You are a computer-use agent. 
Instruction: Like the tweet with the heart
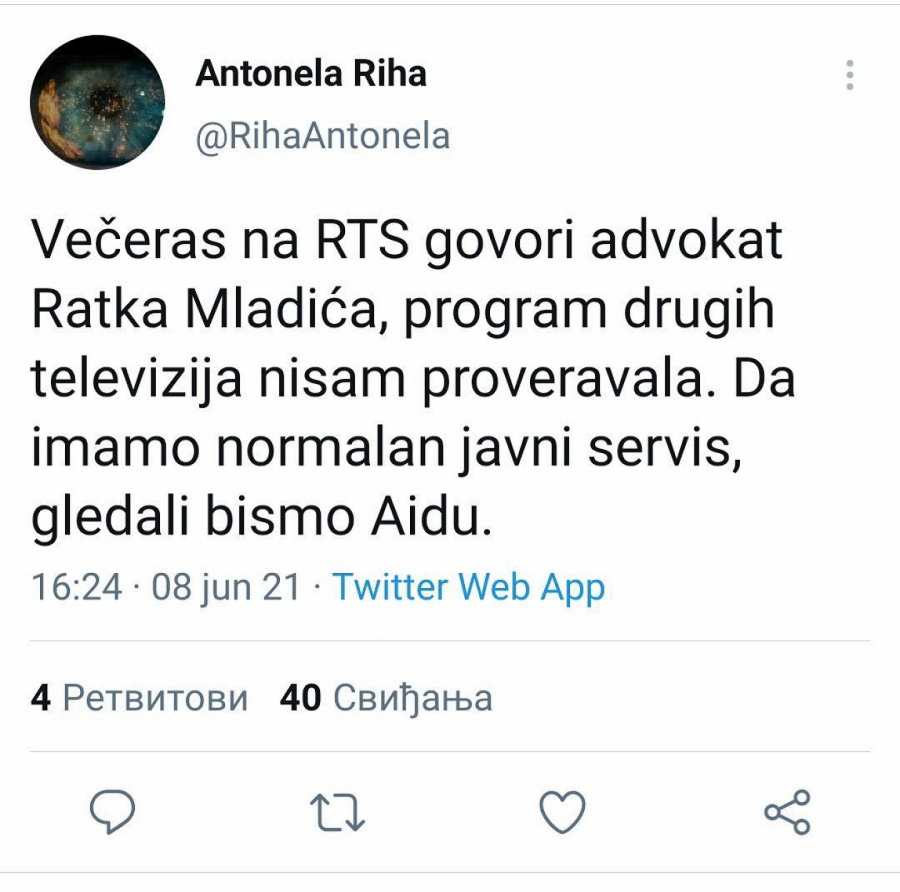(x=562, y=811)
